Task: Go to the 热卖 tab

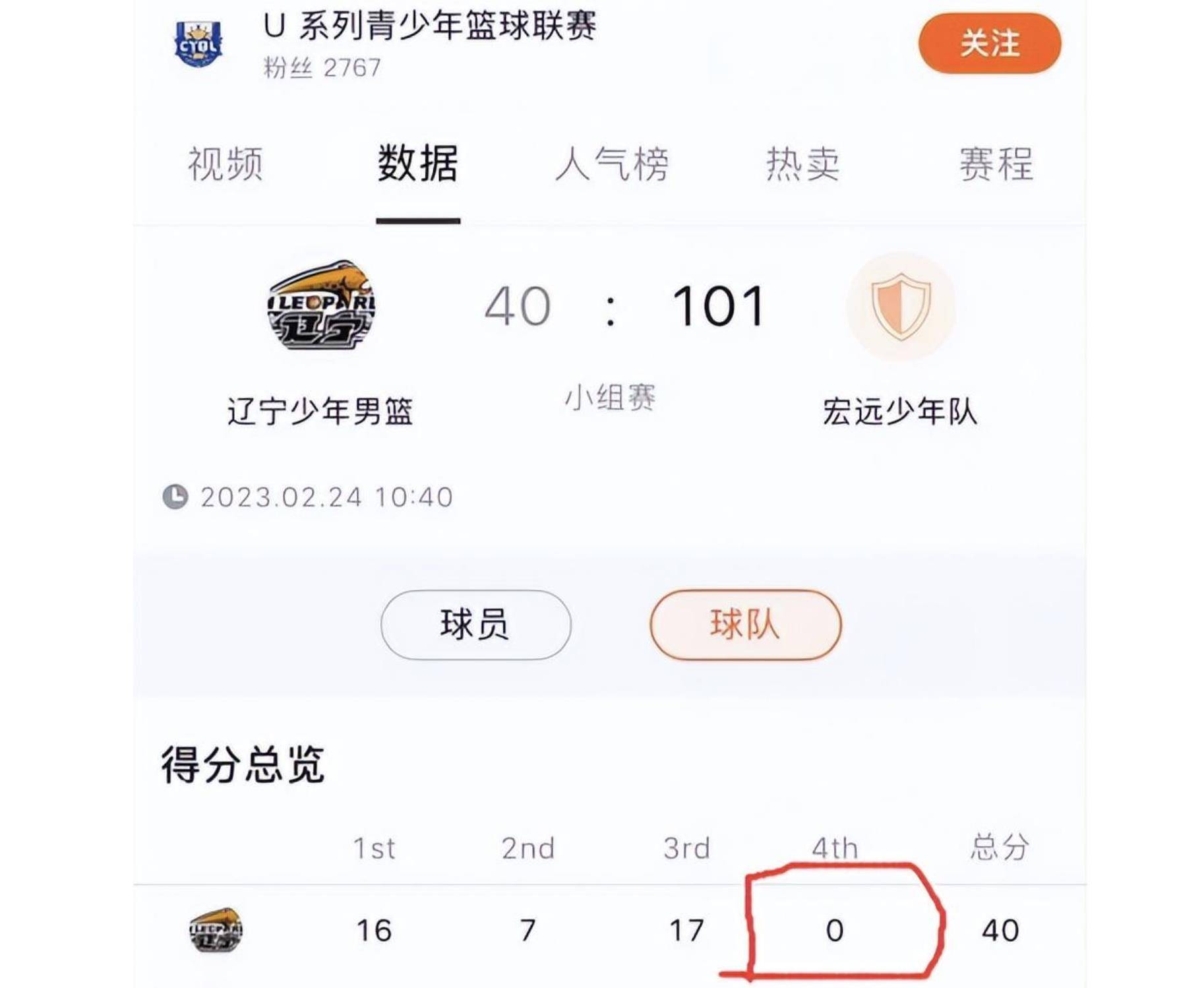Action: 802,164
